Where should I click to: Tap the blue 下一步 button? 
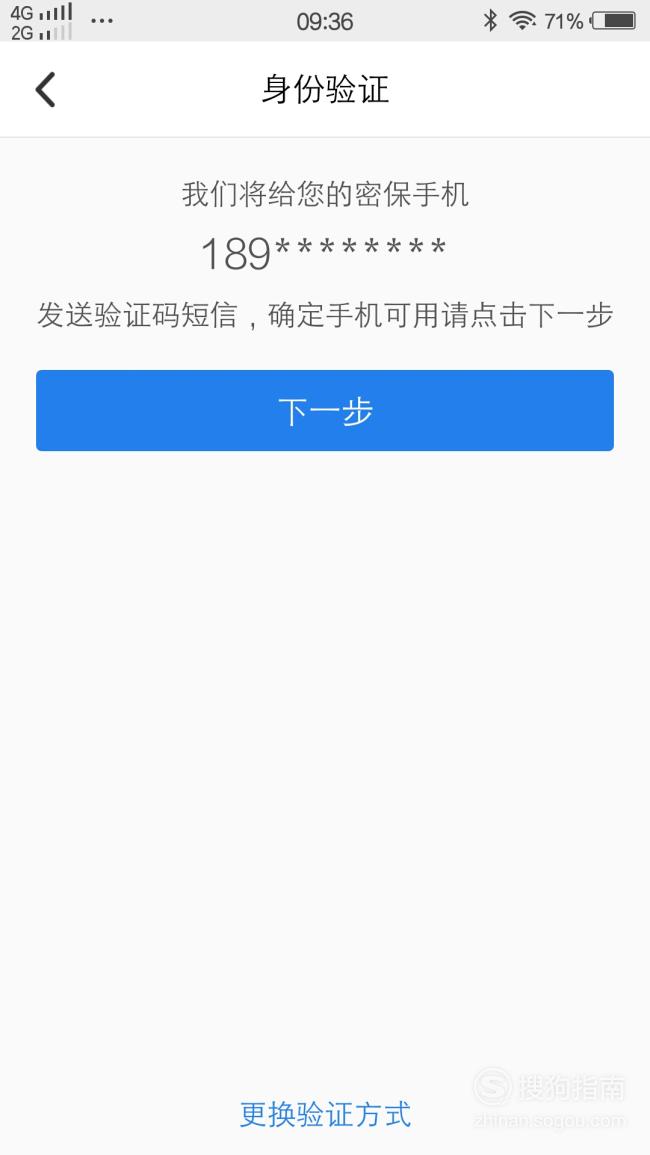click(325, 410)
